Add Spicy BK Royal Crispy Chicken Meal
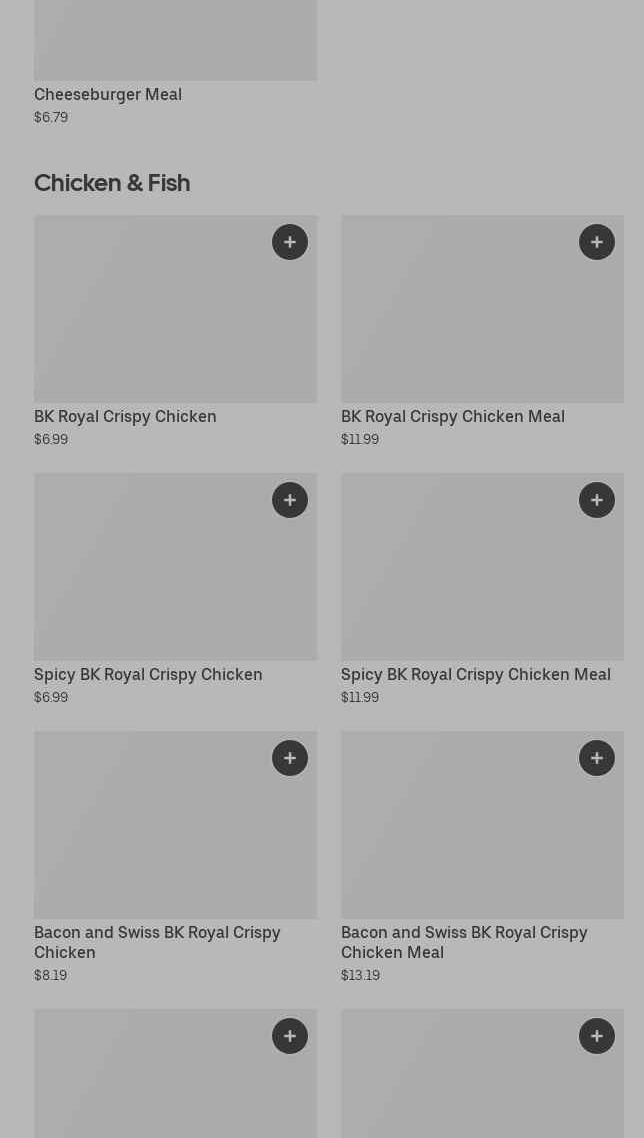 click(x=597, y=500)
